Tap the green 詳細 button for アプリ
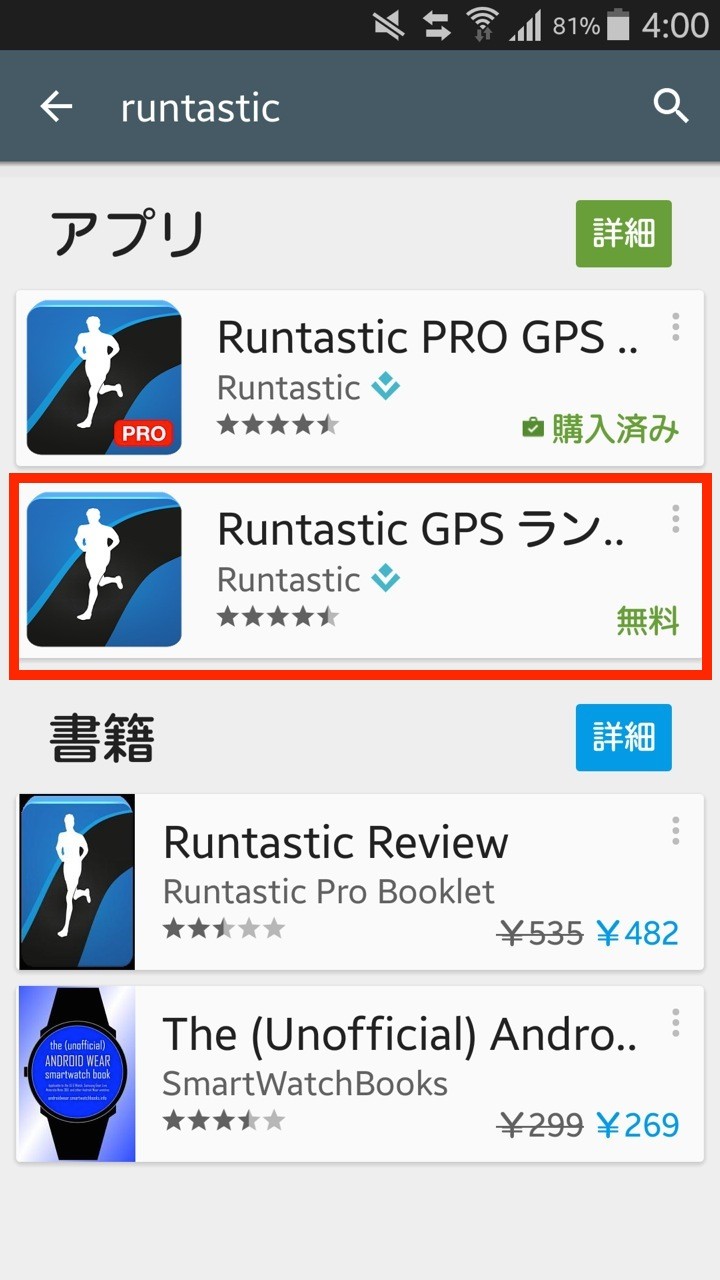 [623, 234]
